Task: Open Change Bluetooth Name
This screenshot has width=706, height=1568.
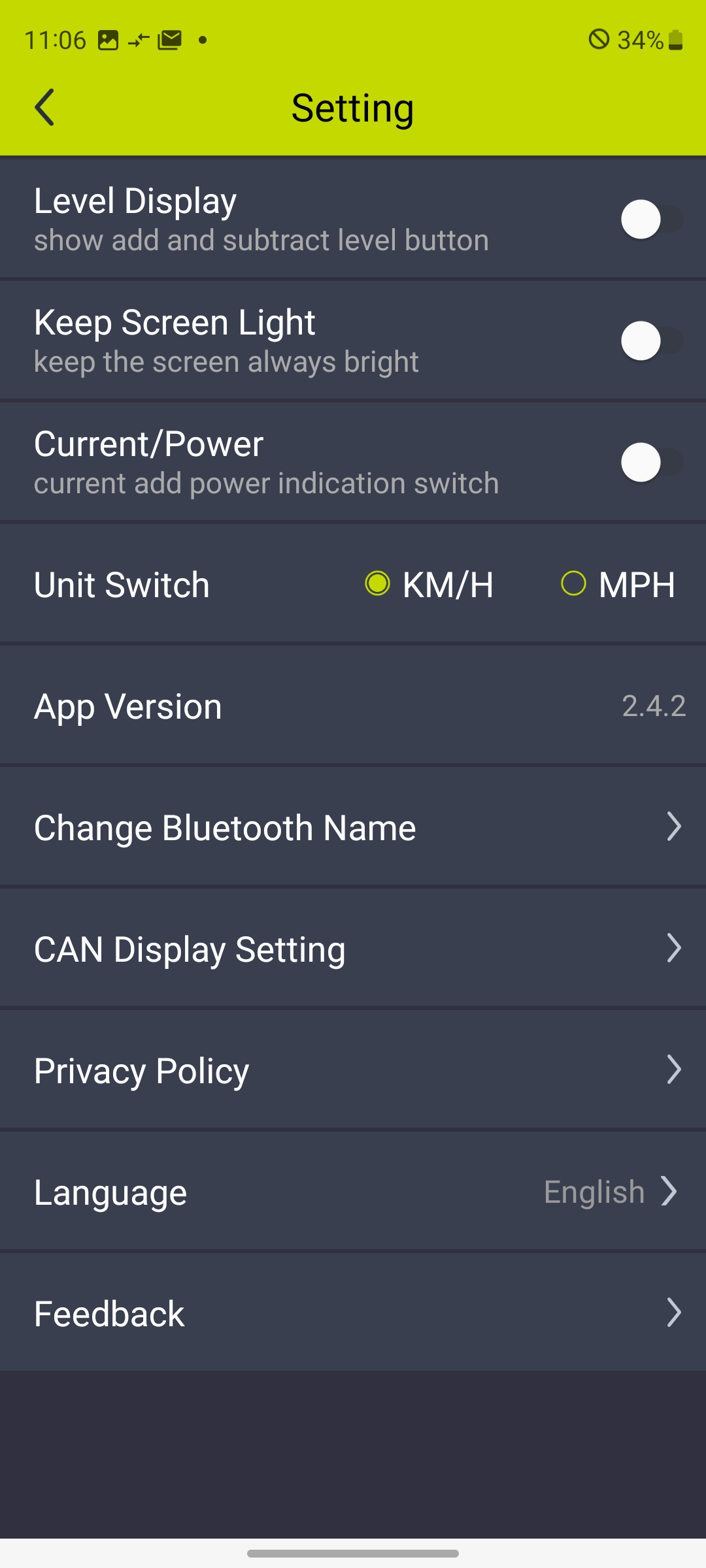Action: click(x=353, y=828)
